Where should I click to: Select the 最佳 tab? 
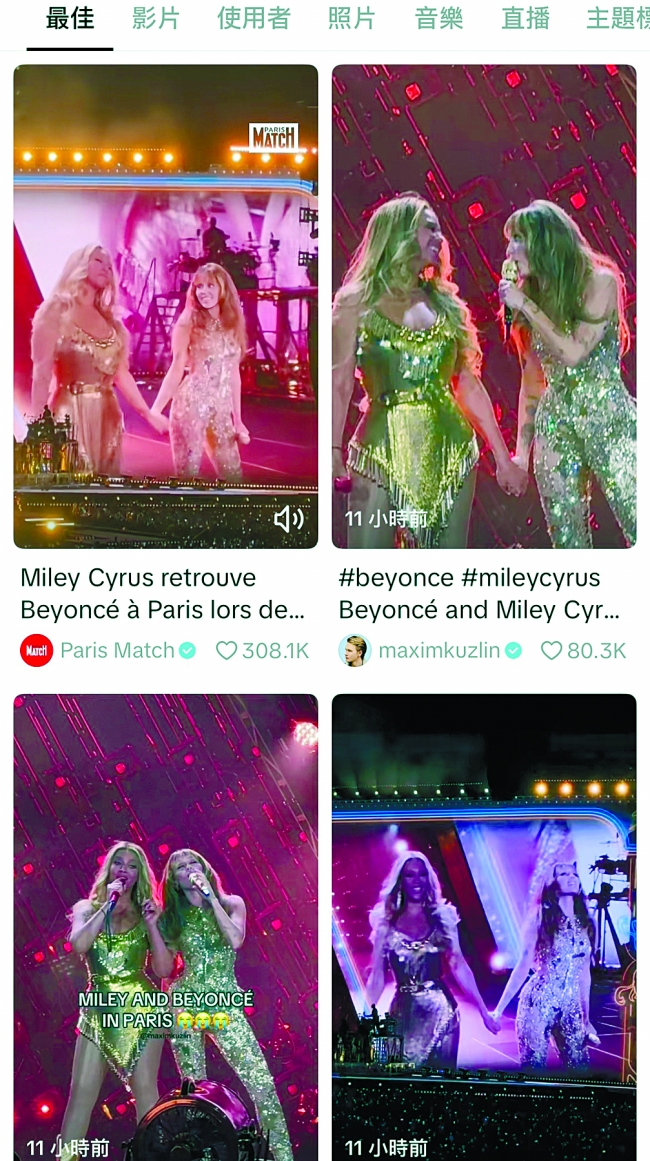[69, 19]
